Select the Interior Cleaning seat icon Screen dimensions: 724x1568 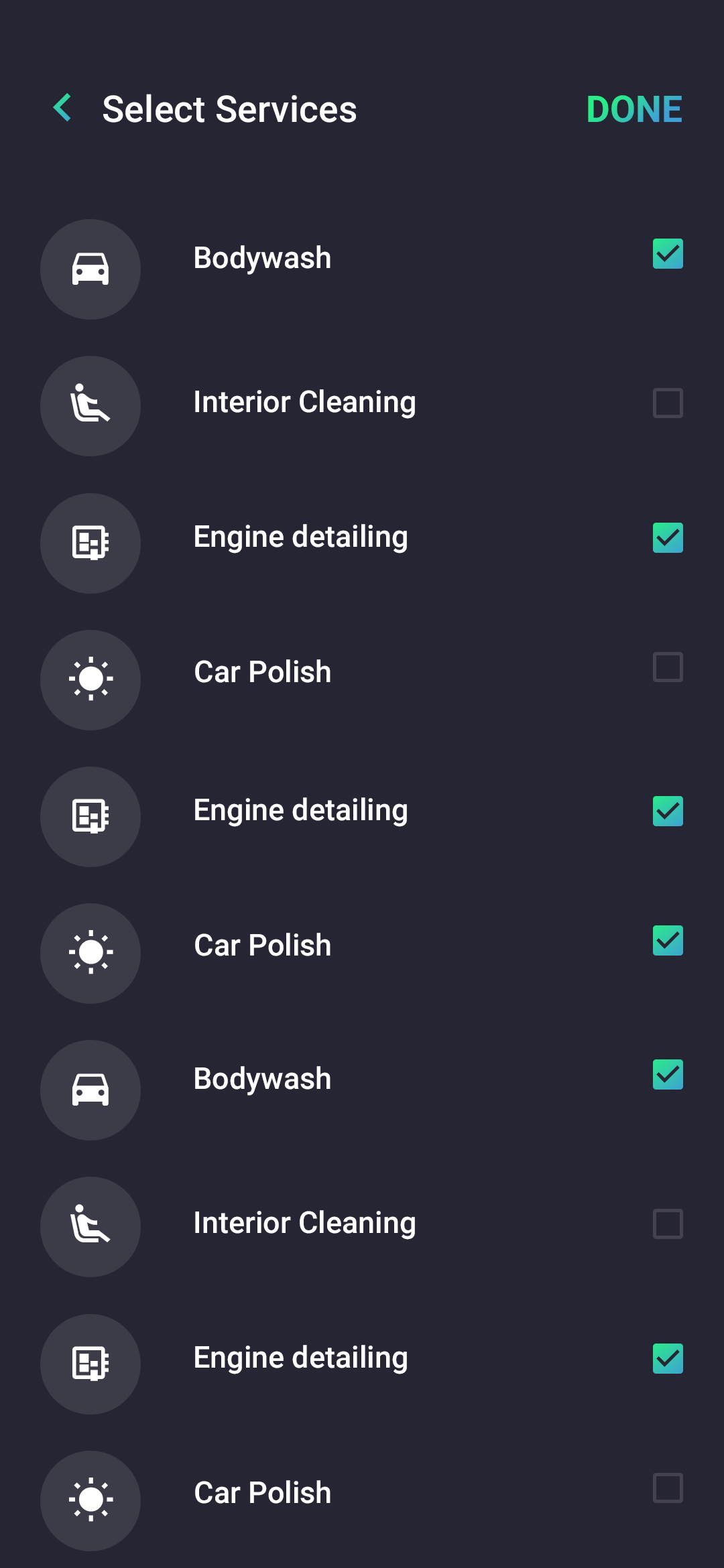coord(90,405)
